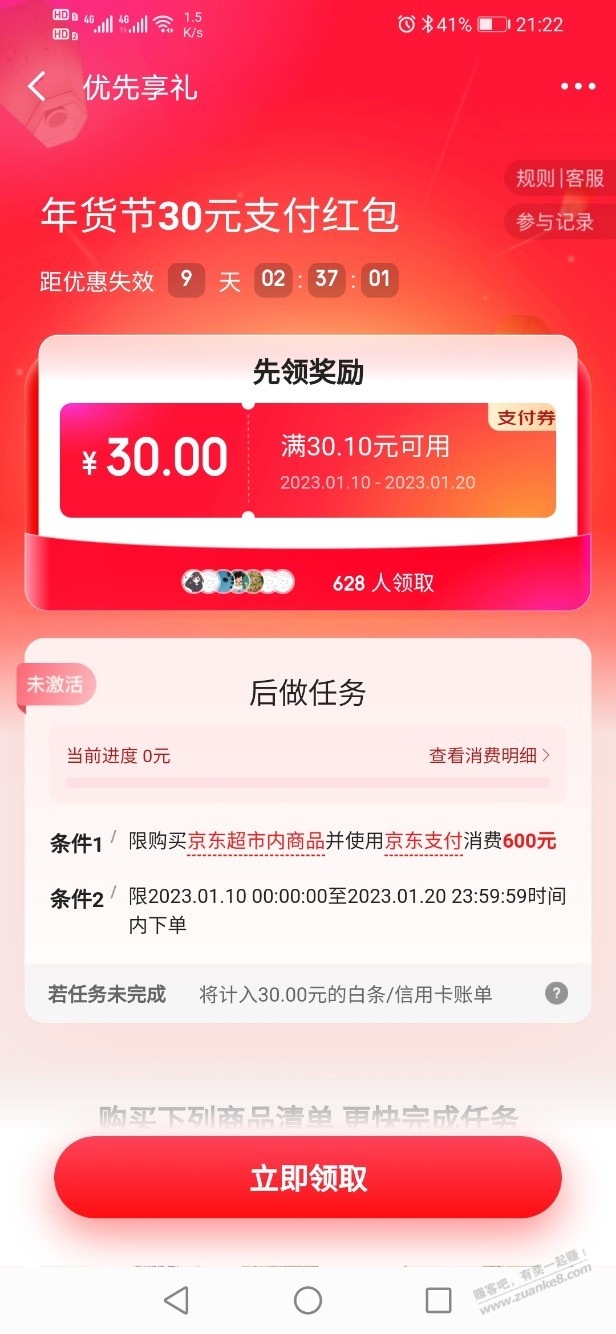
Task: Tap the ¥30.00 支付券 coupon card
Action: coord(307,460)
